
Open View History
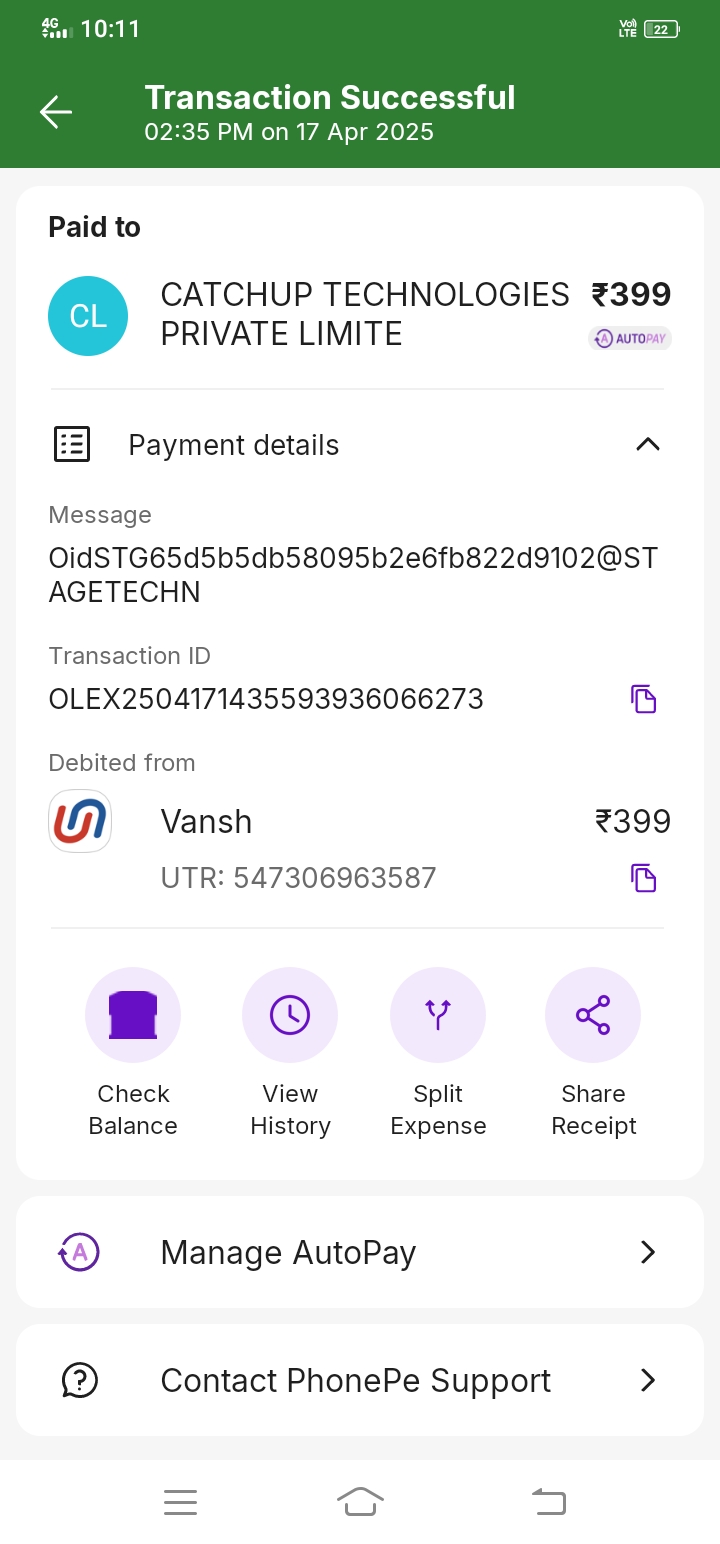(x=290, y=1015)
